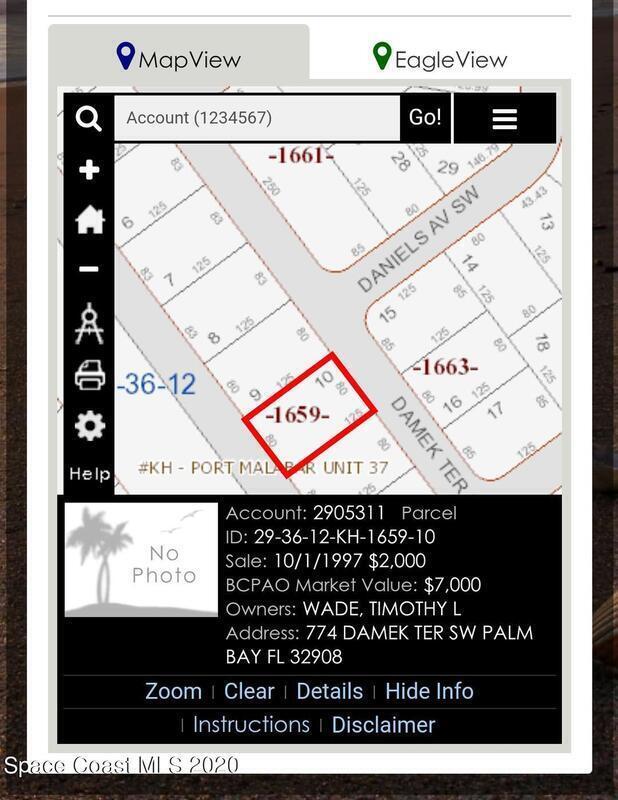Tap the Zoom link
Image resolution: width=618 pixels, height=800 pixels.
tap(173, 691)
